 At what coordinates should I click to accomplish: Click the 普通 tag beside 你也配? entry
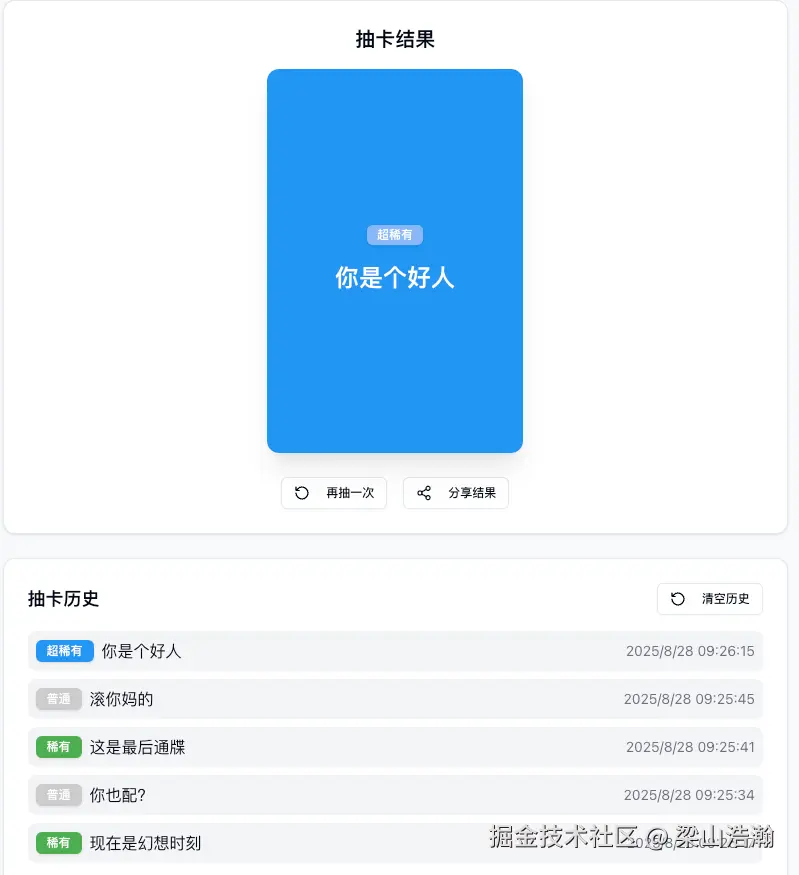58,795
